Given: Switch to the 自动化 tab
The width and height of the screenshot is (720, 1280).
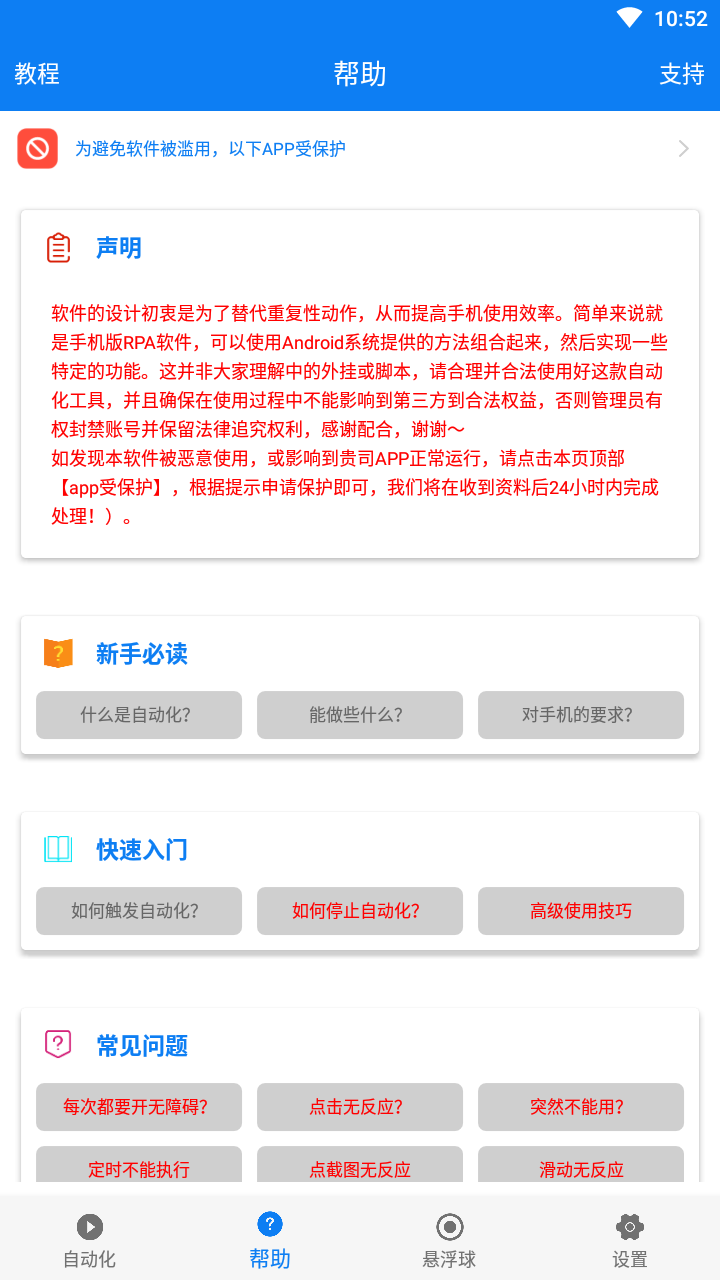Looking at the screenshot, I should pos(90,1240).
